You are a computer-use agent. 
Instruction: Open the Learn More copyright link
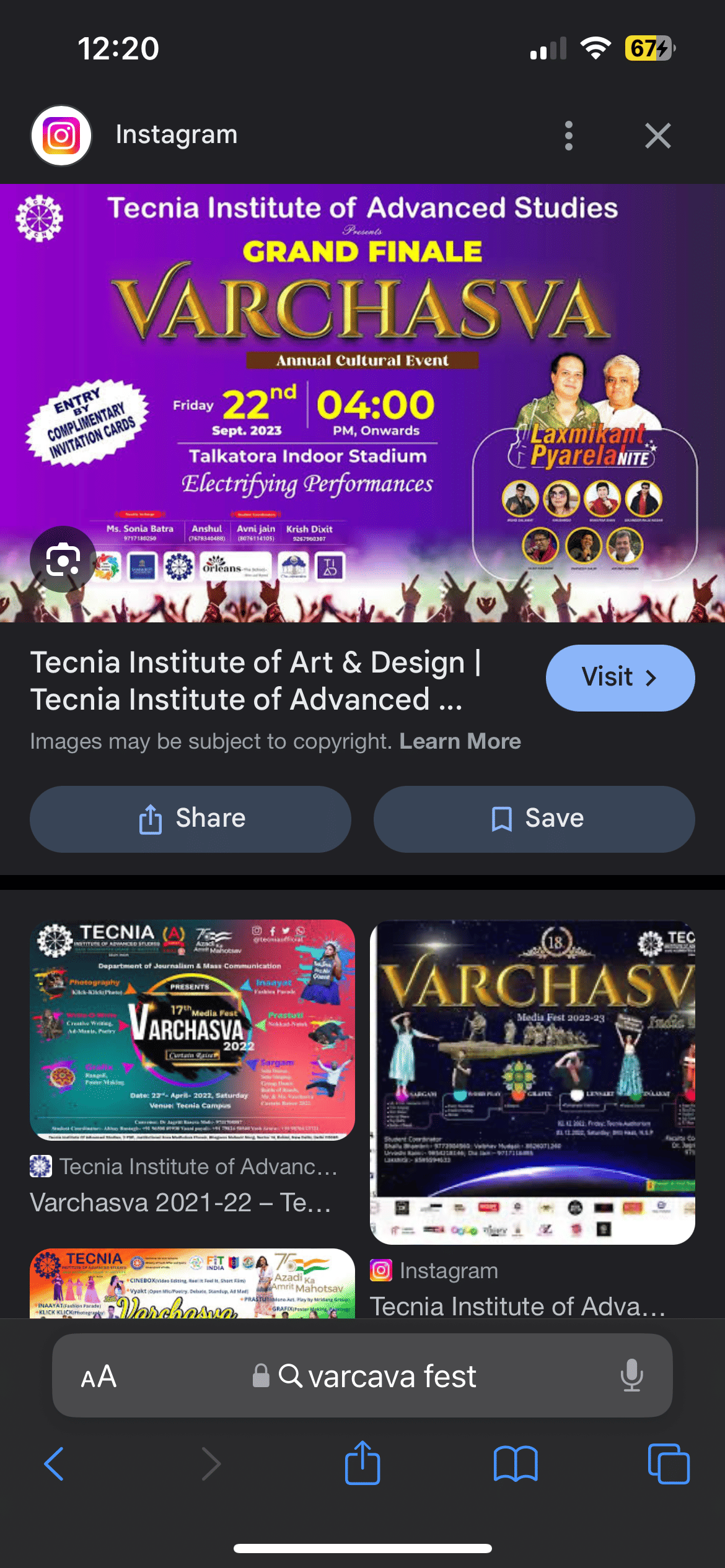pos(460,741)
